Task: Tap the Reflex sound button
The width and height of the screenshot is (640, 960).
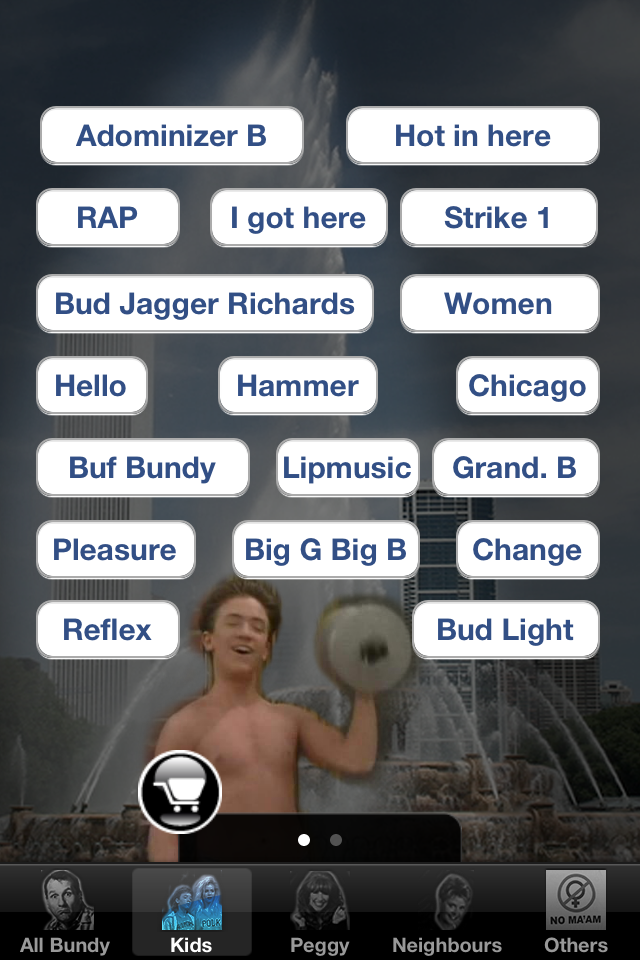Action: (107, 630)
